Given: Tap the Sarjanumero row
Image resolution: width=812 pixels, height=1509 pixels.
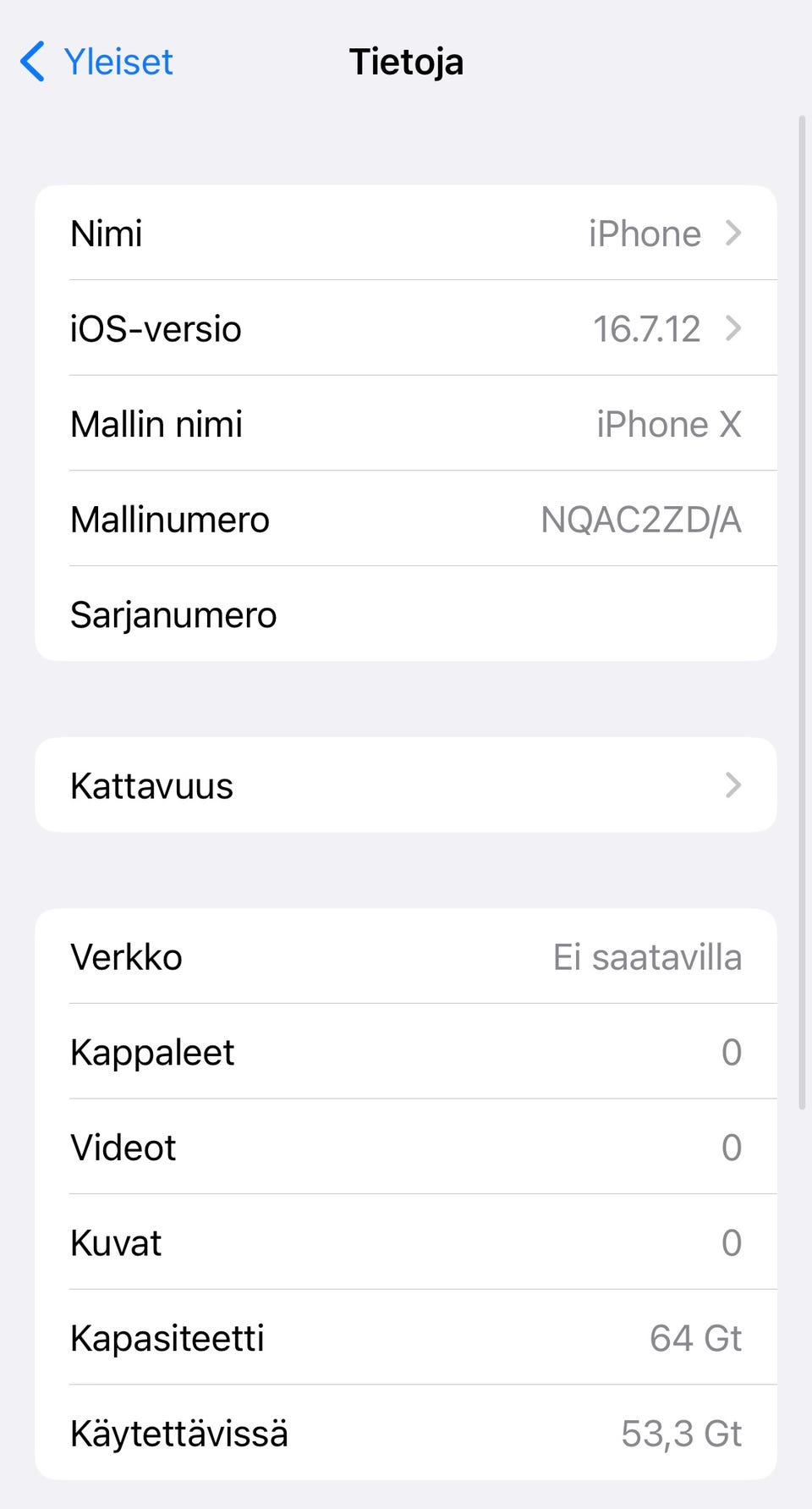Looking at the screenshot, I should coord(406,614).
